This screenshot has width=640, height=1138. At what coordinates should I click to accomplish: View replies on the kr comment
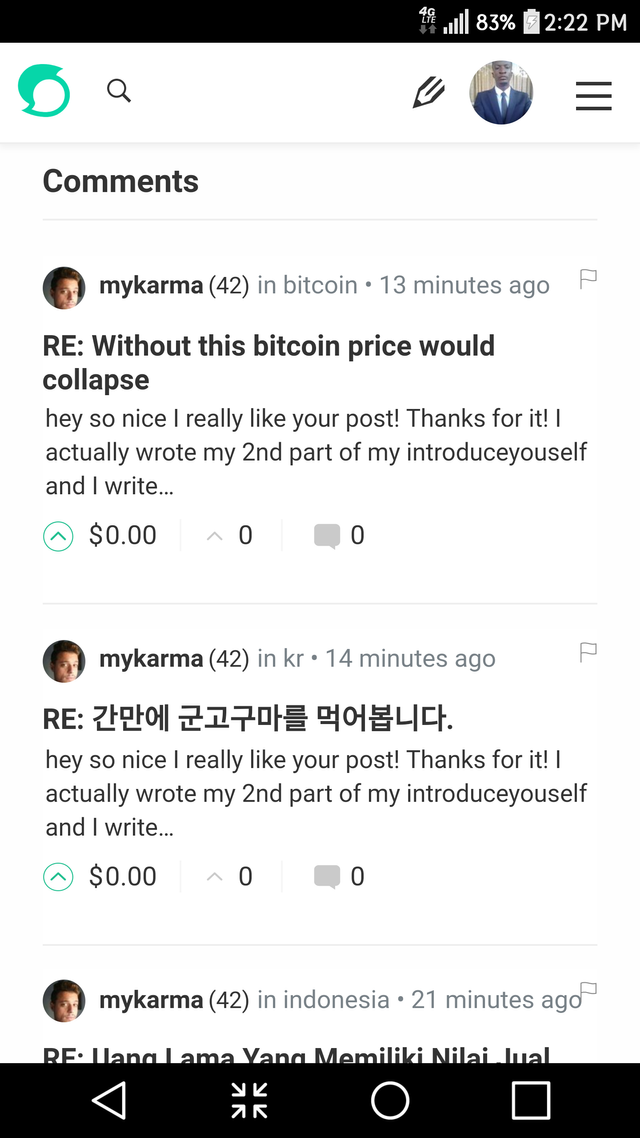(338, 877)
